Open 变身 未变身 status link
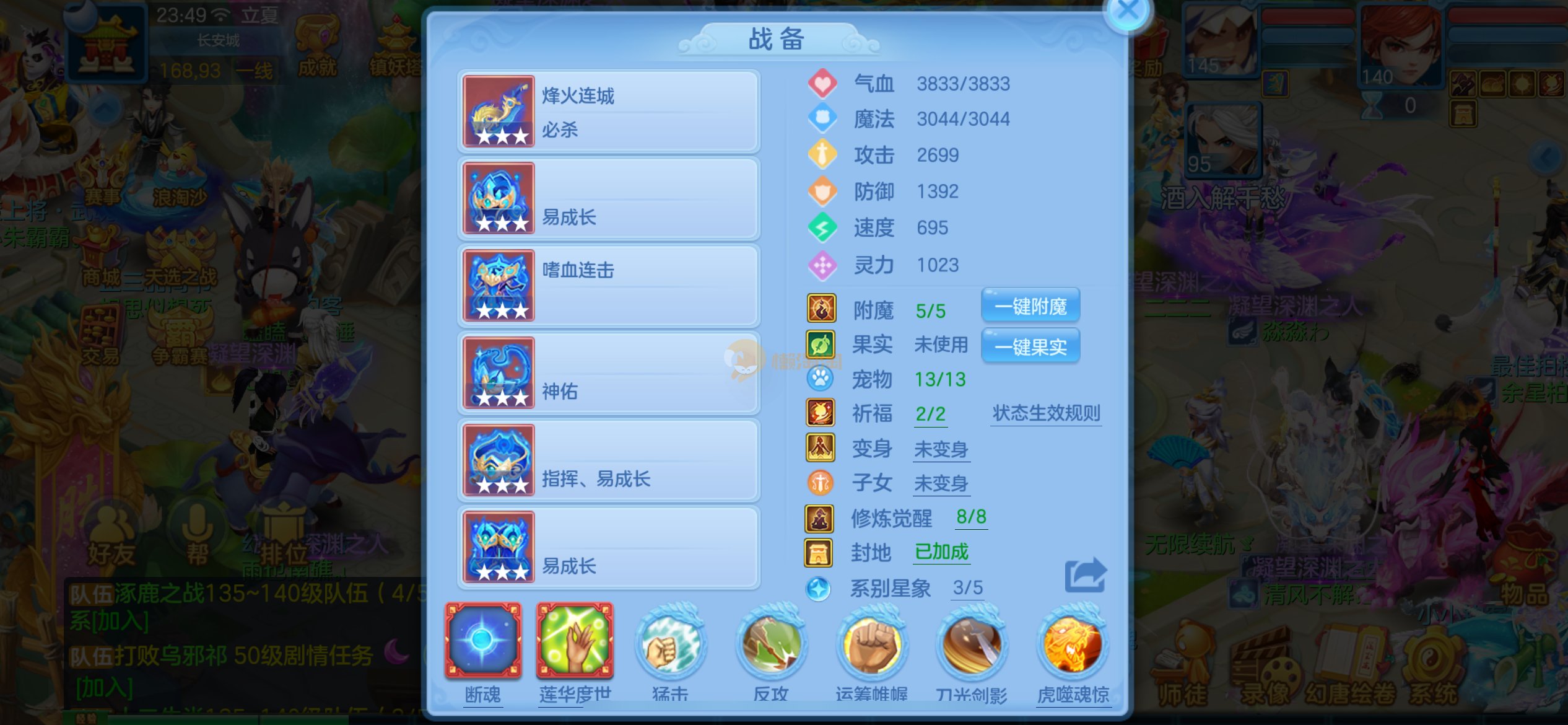Viewport: 1568px width, 725px height. click(x=941, y=449)
